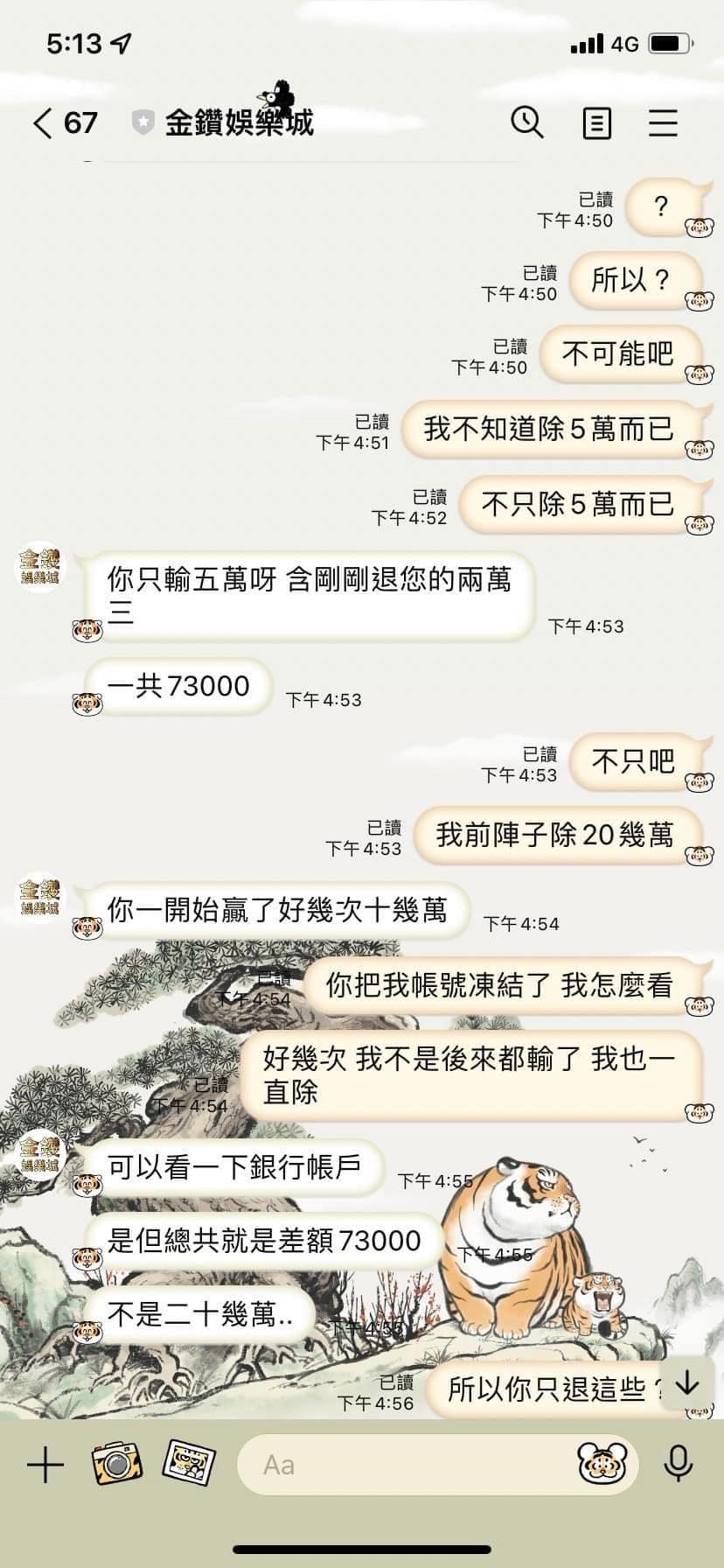
Task: Open the camera
Action: coord(115,1462)
